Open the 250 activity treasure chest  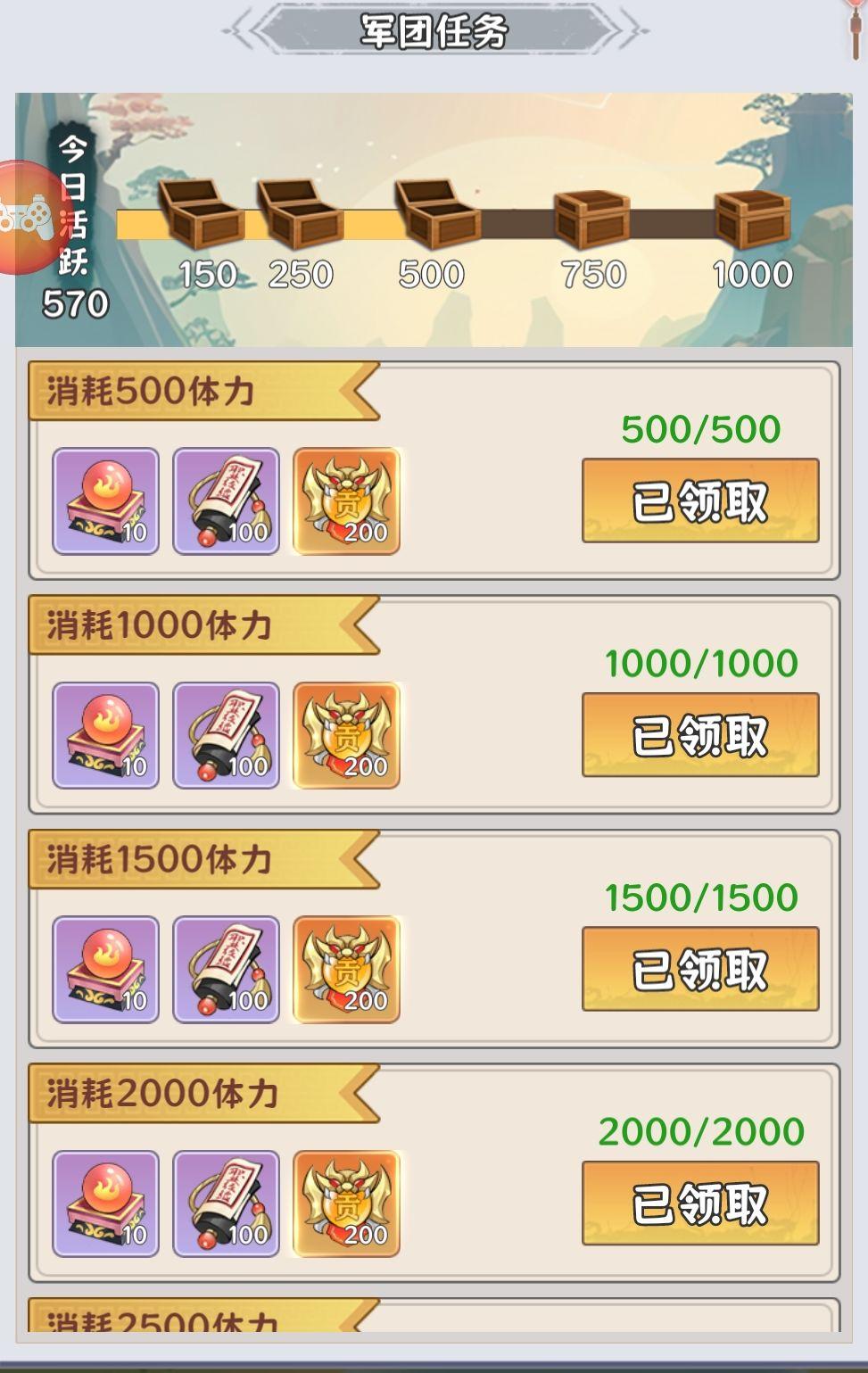300,215
